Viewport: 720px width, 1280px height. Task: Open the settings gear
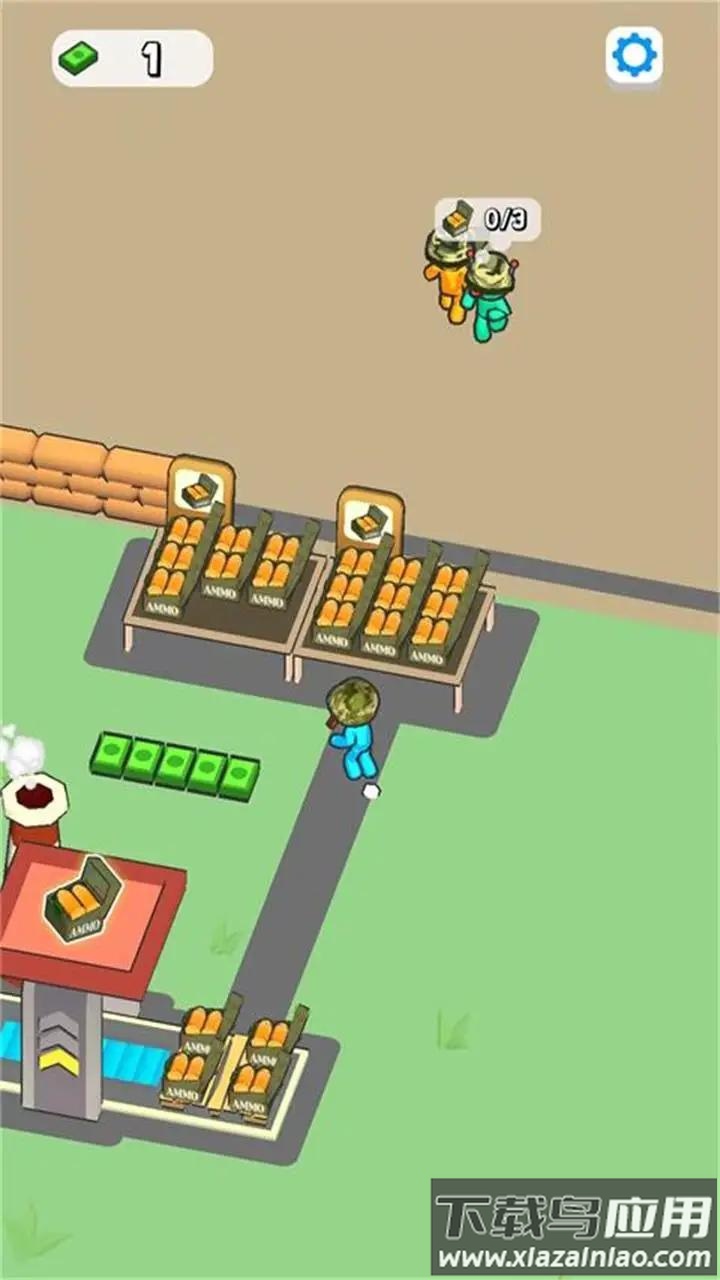coord(634,56)
